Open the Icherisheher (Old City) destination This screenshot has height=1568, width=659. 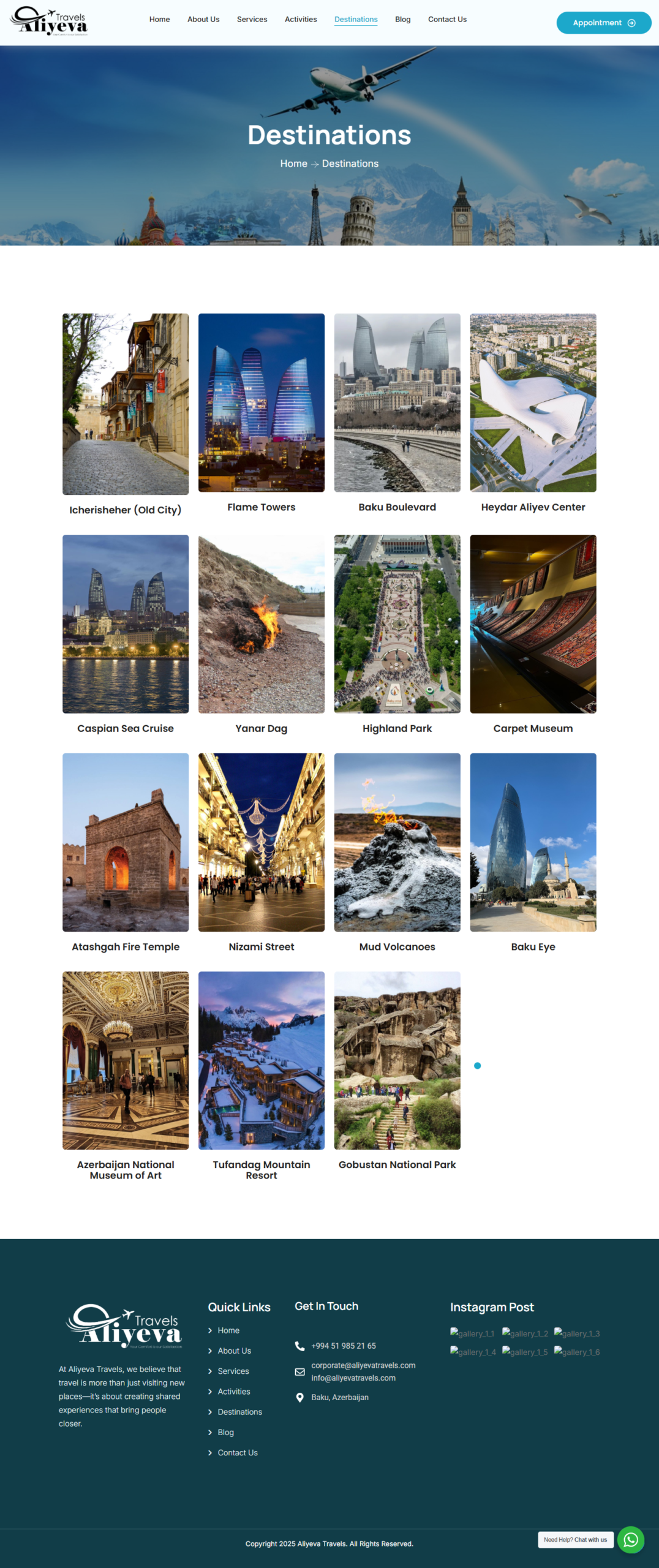pos(126,404)
